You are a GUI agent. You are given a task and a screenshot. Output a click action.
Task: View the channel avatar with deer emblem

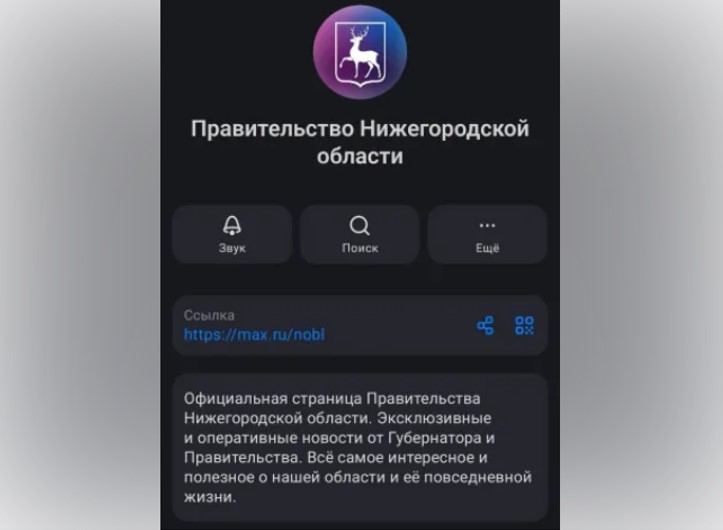click(360, 53)
